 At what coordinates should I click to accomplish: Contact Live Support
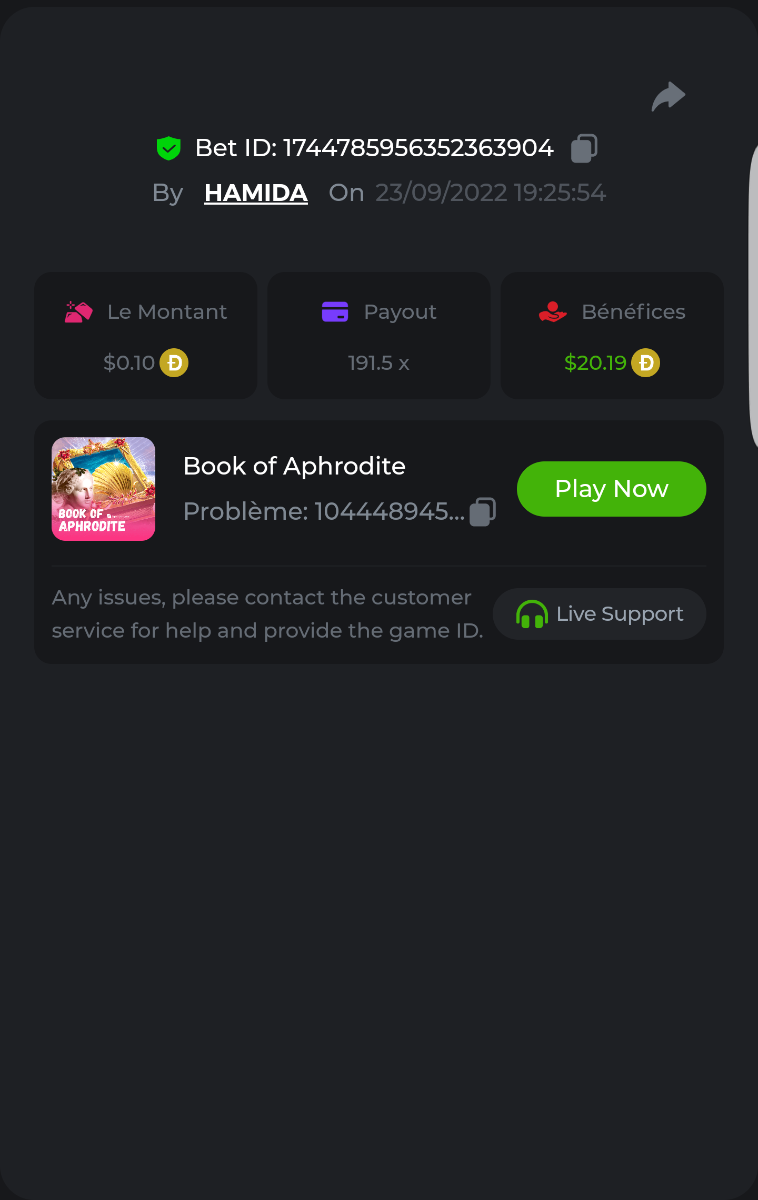click(x=599, y=614)
